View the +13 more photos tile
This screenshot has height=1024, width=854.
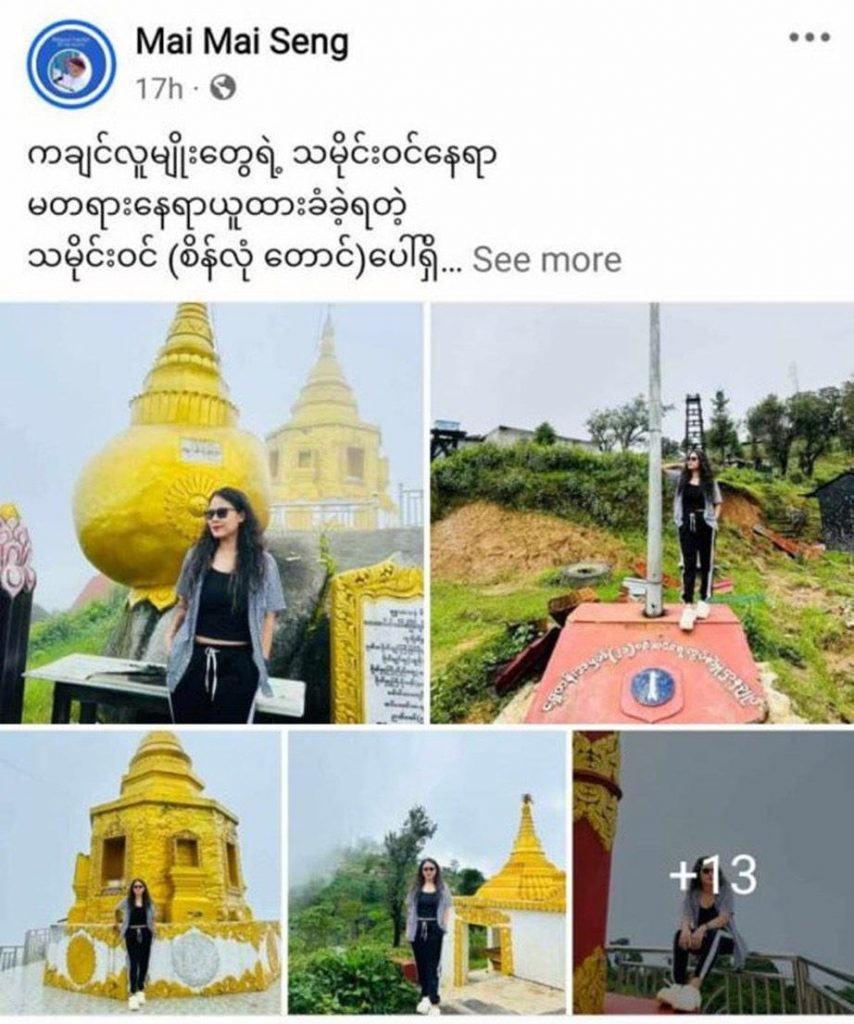pyautogui.click(x=712, y=872)
